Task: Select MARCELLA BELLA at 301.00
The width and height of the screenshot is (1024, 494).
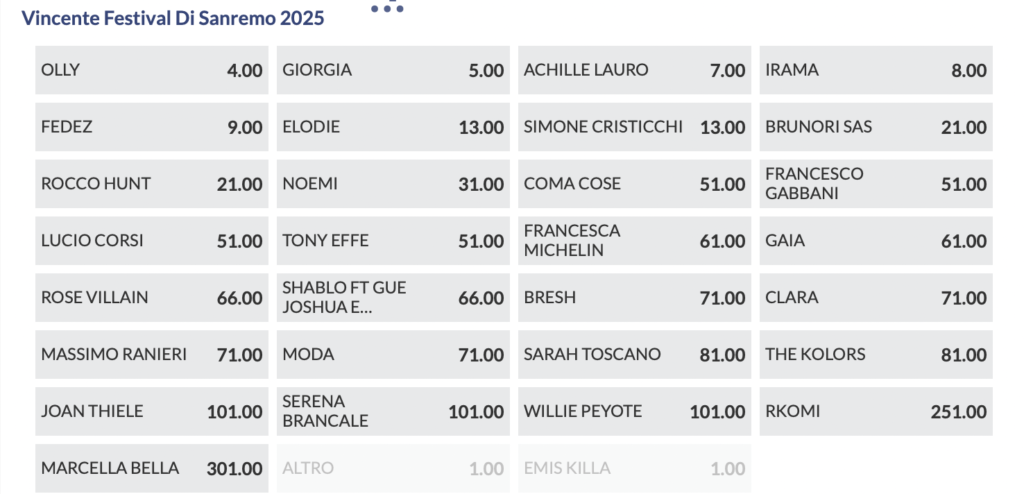Action: pos(152,469)
